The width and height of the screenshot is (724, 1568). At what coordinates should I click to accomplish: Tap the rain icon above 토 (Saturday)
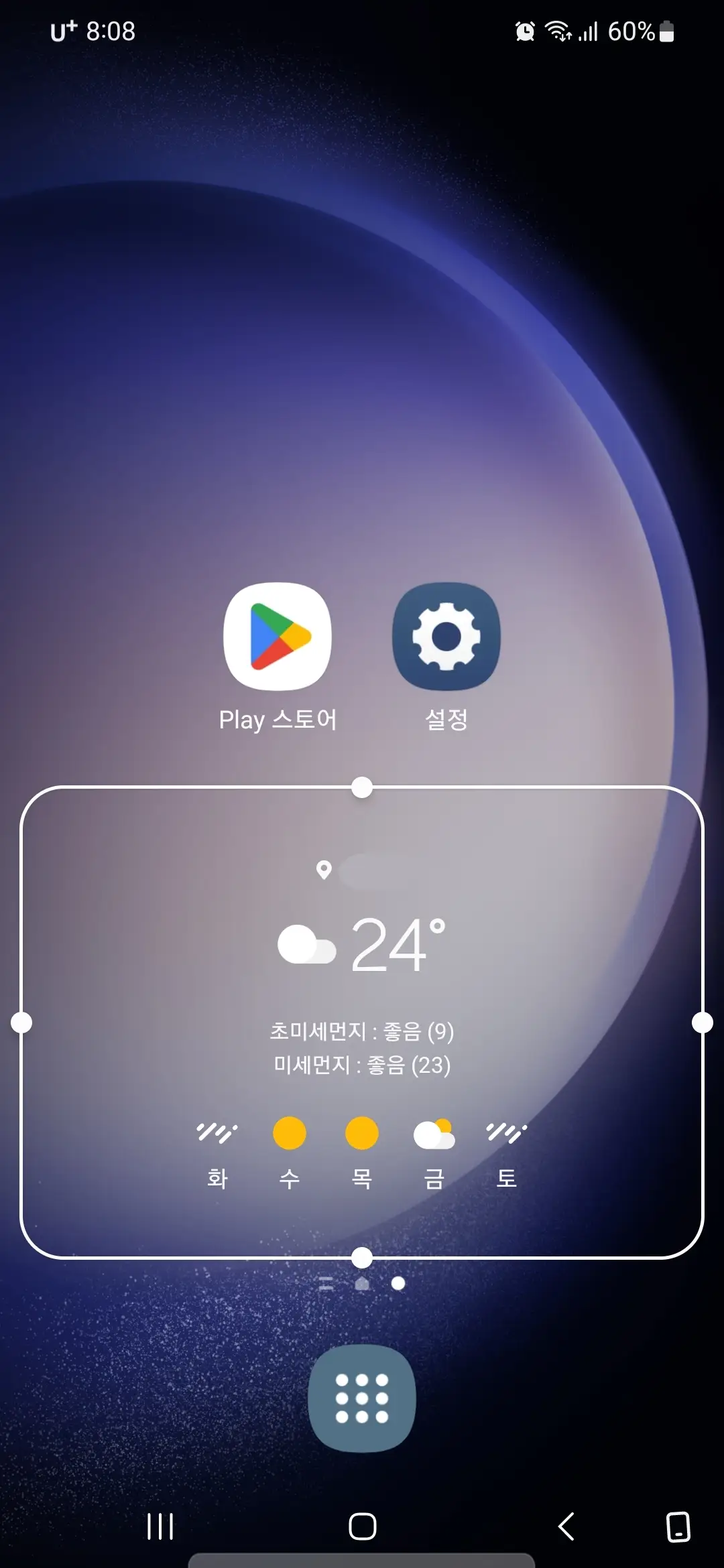[507, 1131]
